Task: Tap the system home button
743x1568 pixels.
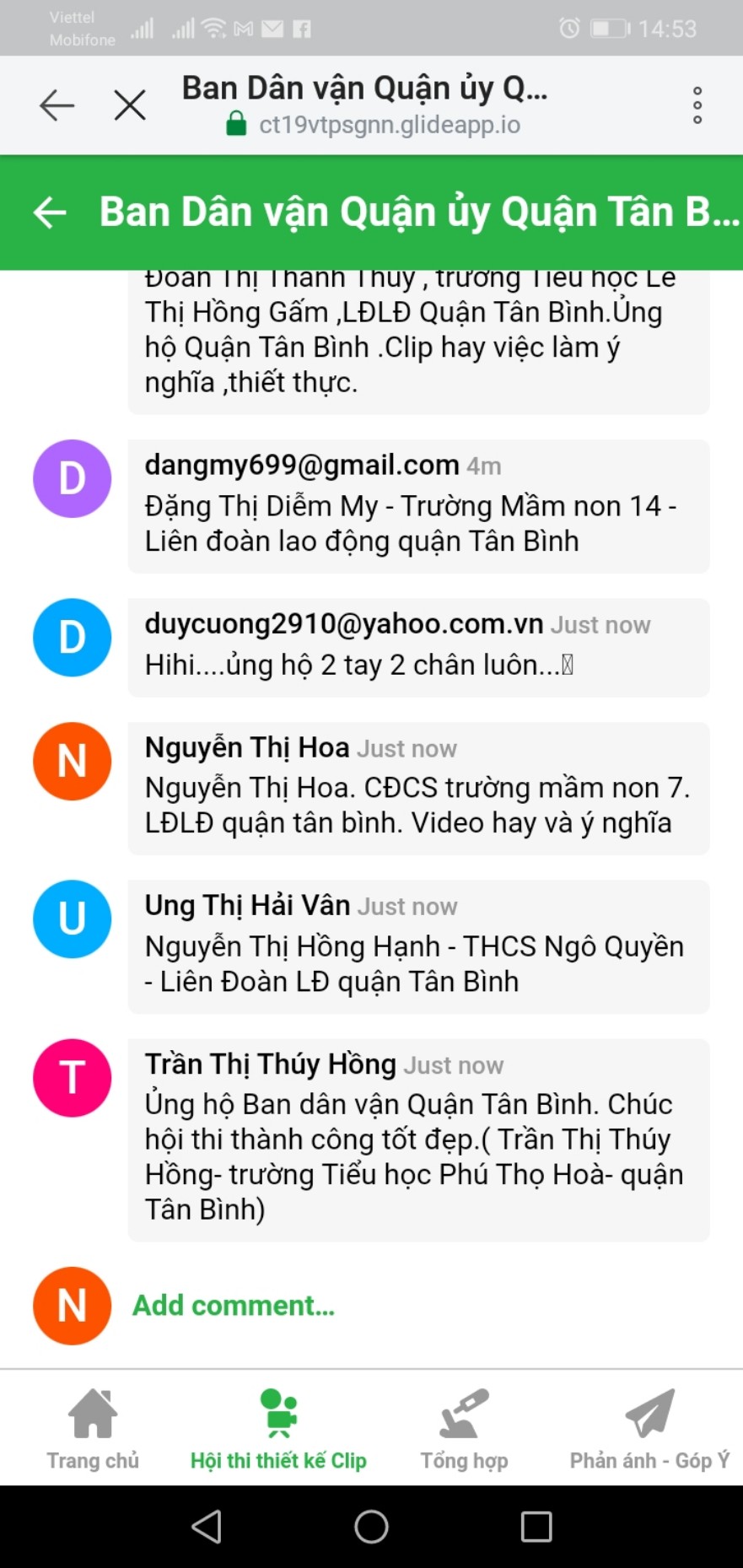Action: coord(371,1526)
